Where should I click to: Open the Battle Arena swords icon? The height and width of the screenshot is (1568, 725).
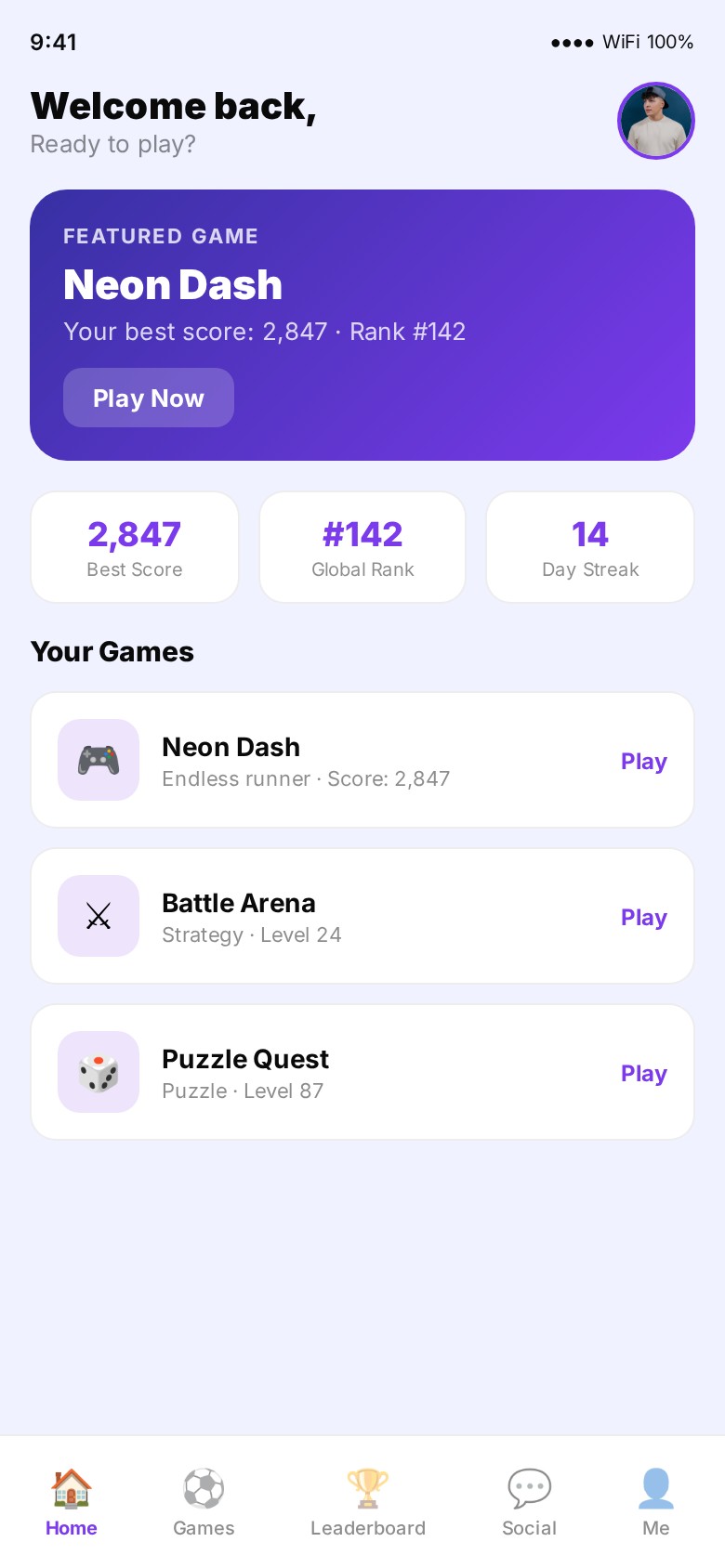click(99, 916)
